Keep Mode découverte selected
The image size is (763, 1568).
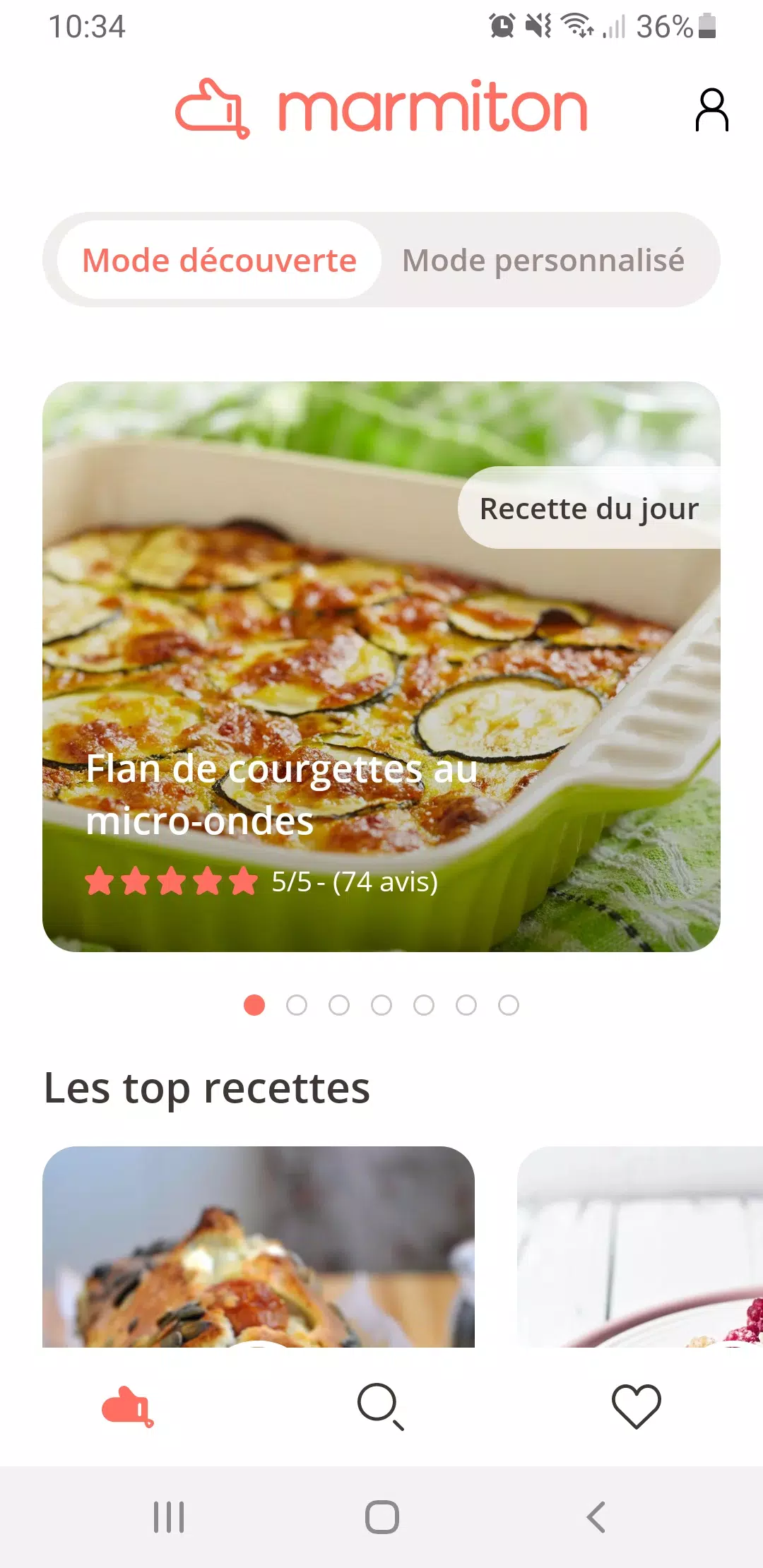click(220, 260)
